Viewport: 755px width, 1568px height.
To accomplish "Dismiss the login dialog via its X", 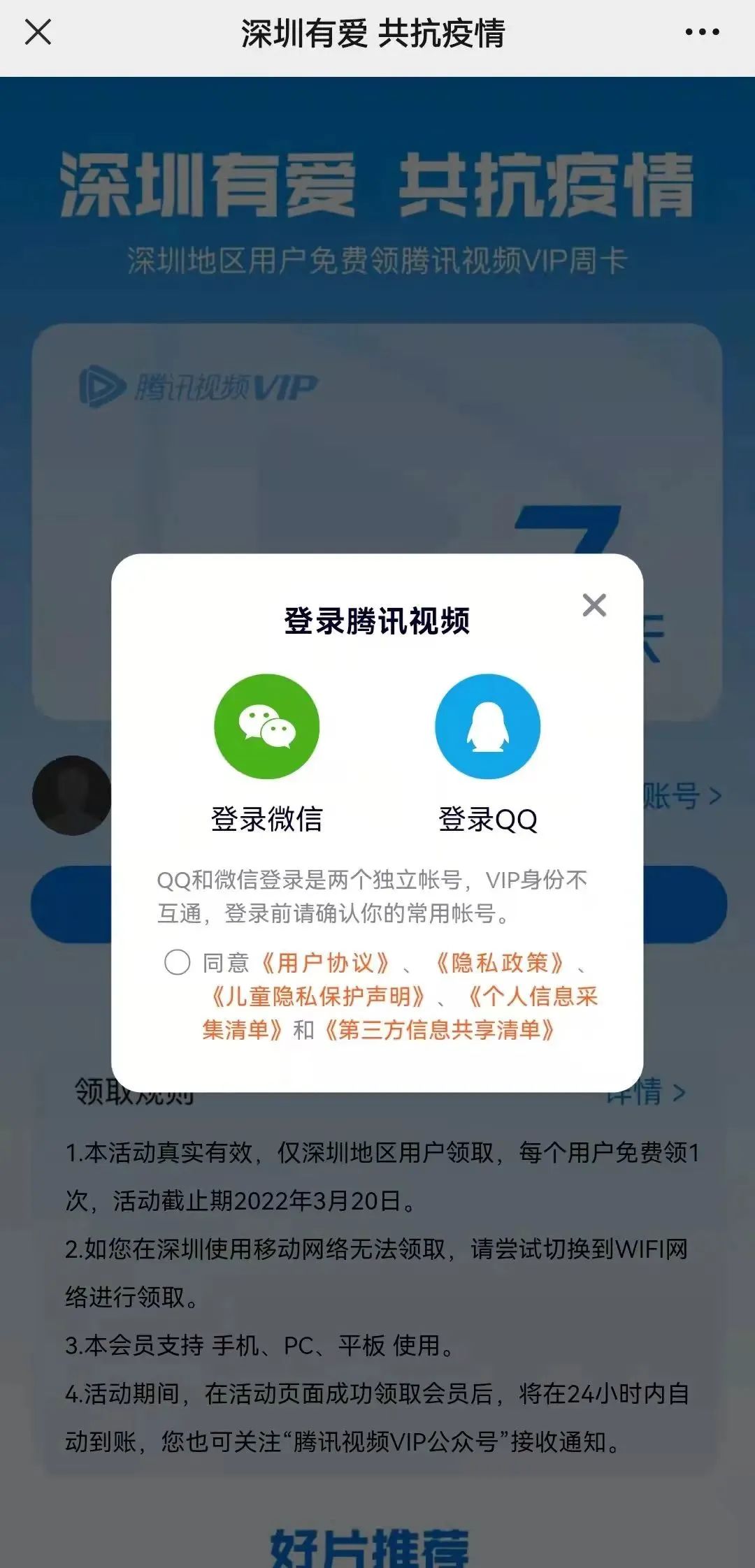I will (595, 607).
